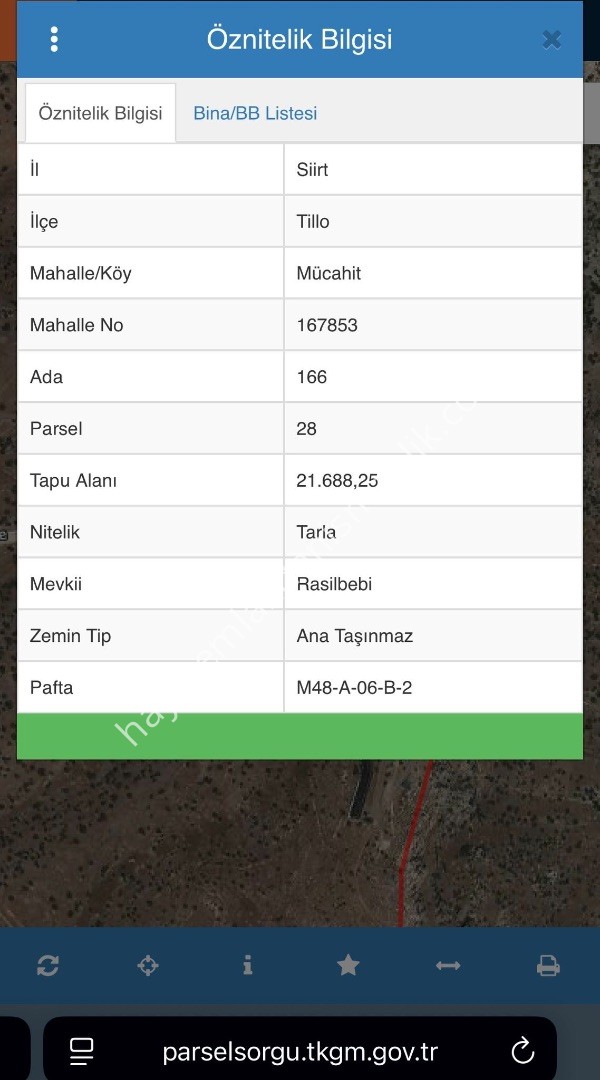The width and height of the screenshot is (600, 1080).
Task: Print the parcel information
Action: click(548, 965)
